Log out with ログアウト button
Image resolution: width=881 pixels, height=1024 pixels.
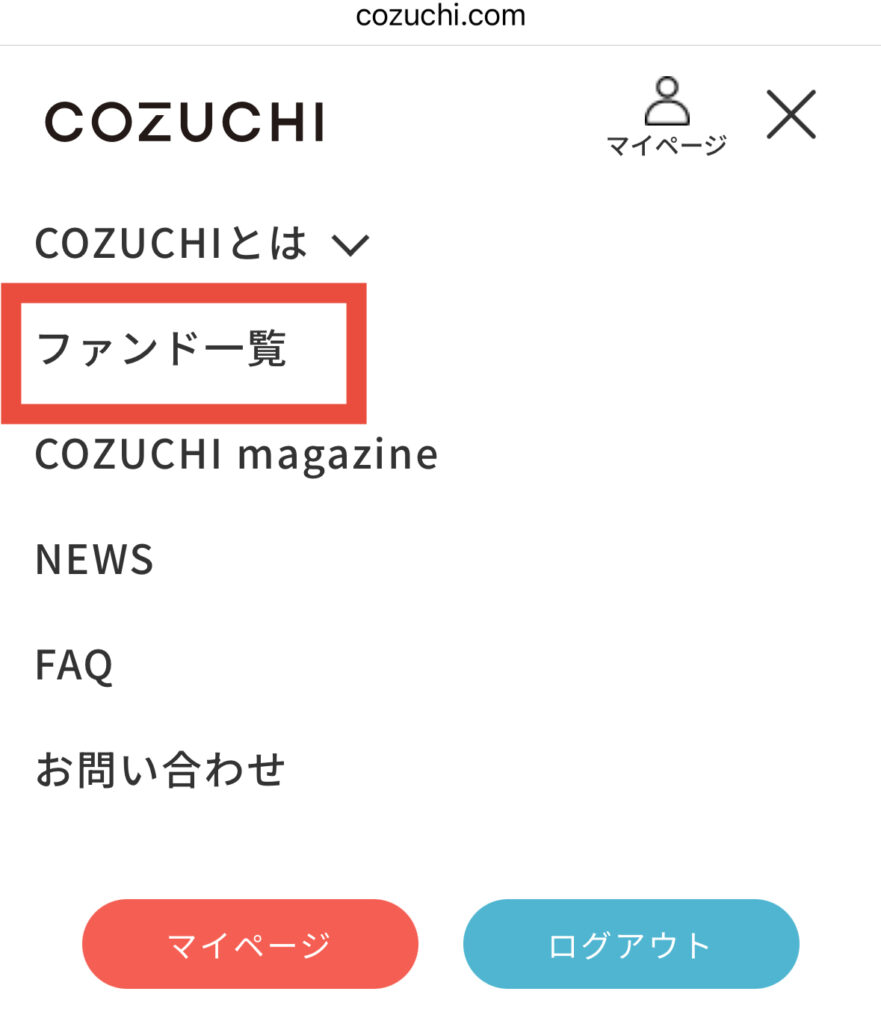(631, 944)
